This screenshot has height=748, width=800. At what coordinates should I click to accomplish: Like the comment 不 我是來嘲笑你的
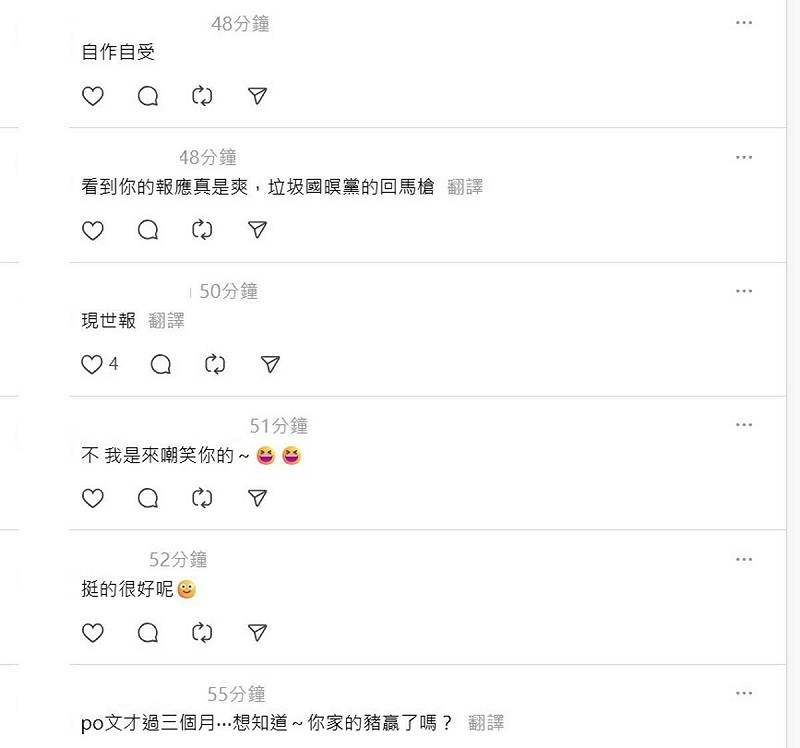[x=92, y=498]
